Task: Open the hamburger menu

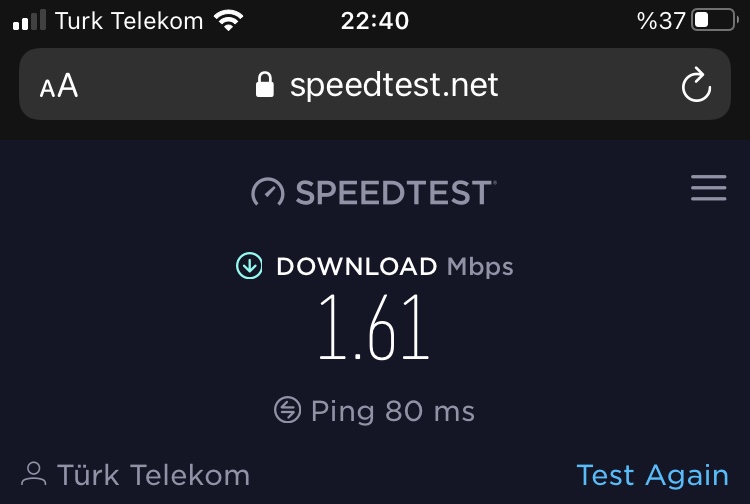Action: [x=708, y=189]
